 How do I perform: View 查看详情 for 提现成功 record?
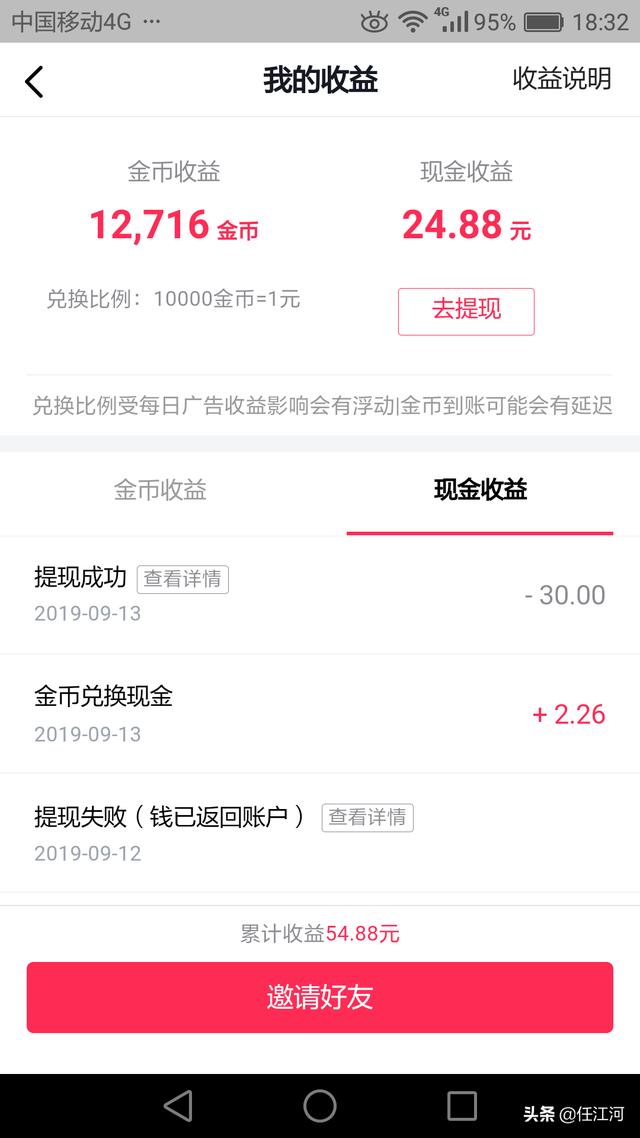[183, 579]
